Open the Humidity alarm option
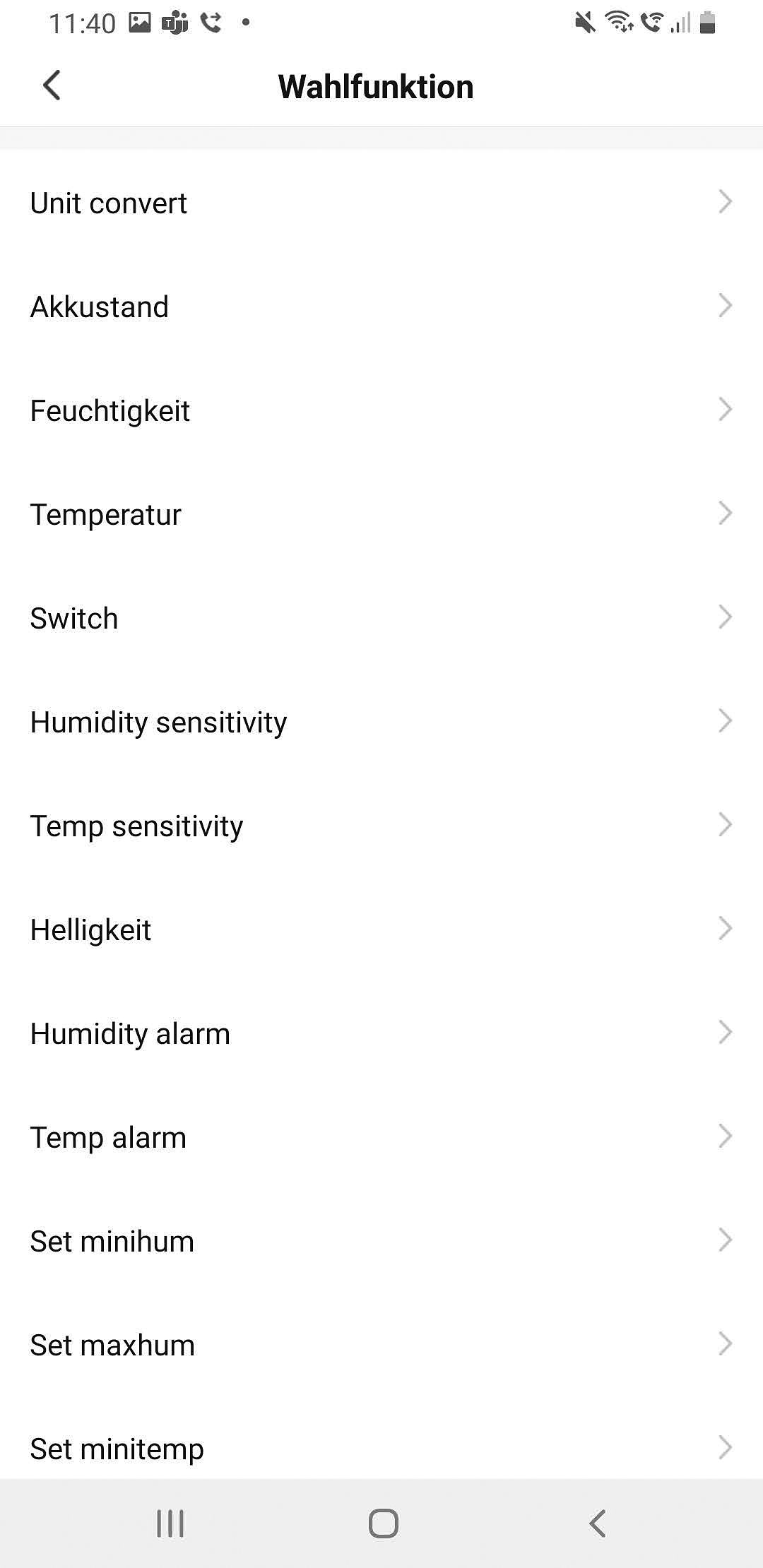 pos(381,1034)
